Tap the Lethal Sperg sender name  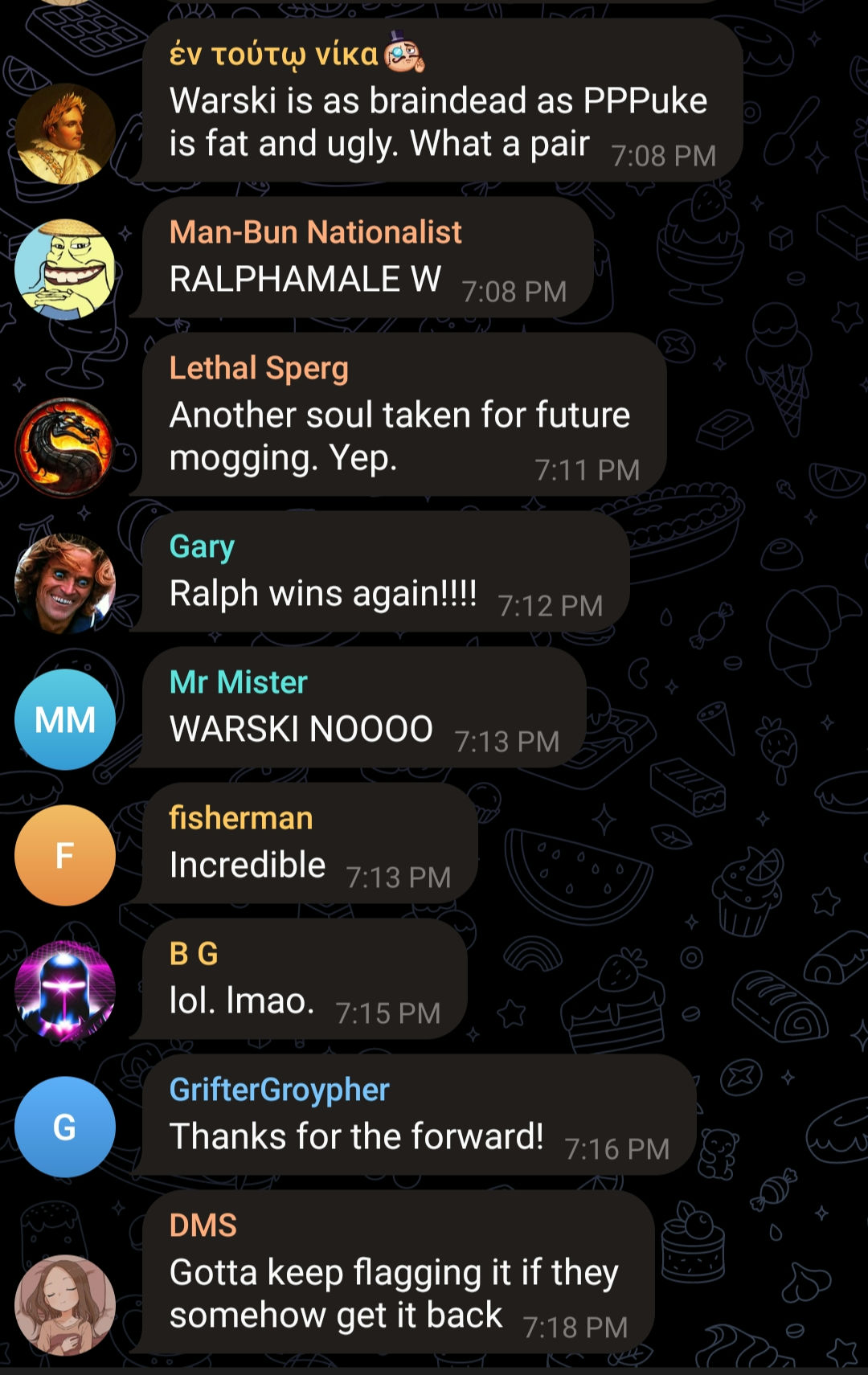tap(259, 368)
